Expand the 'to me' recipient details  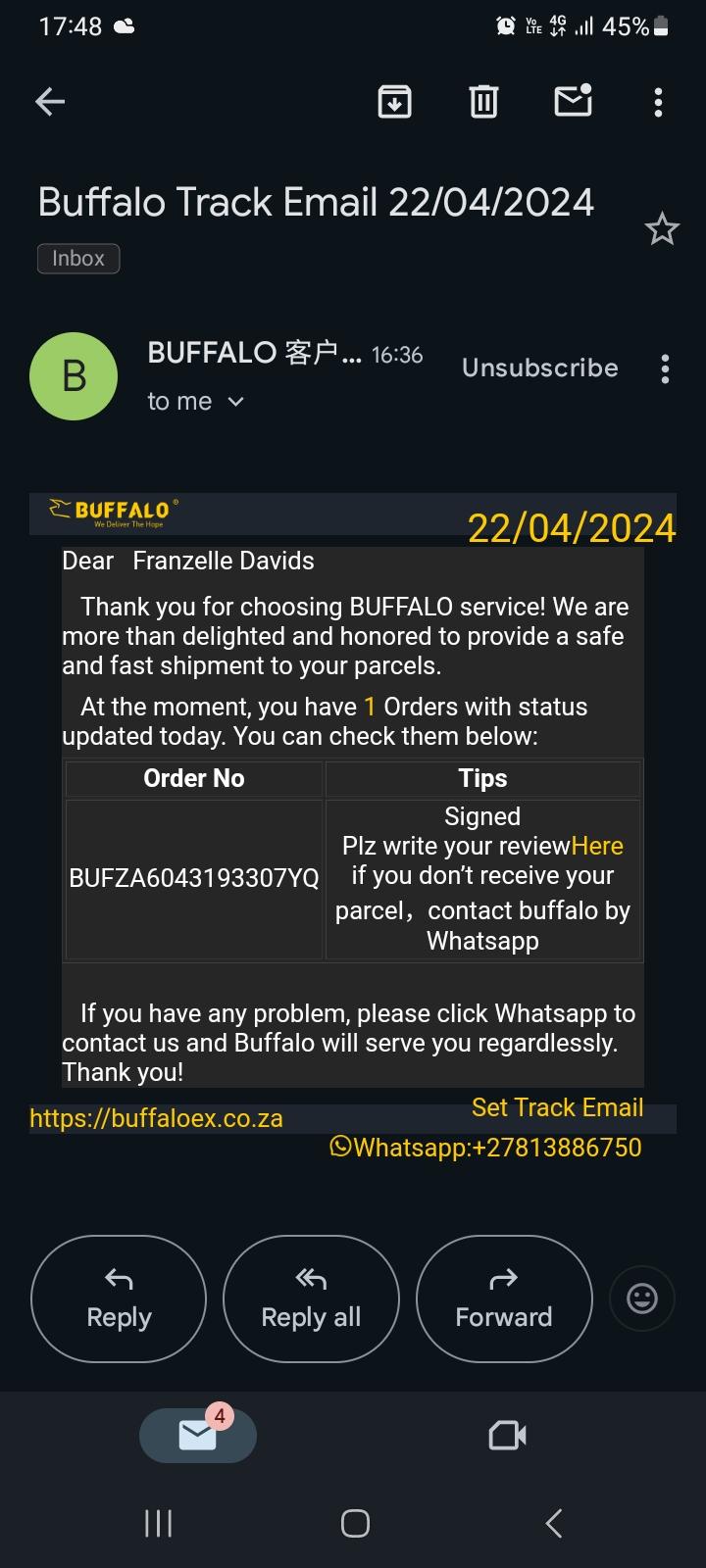(196, 402)
